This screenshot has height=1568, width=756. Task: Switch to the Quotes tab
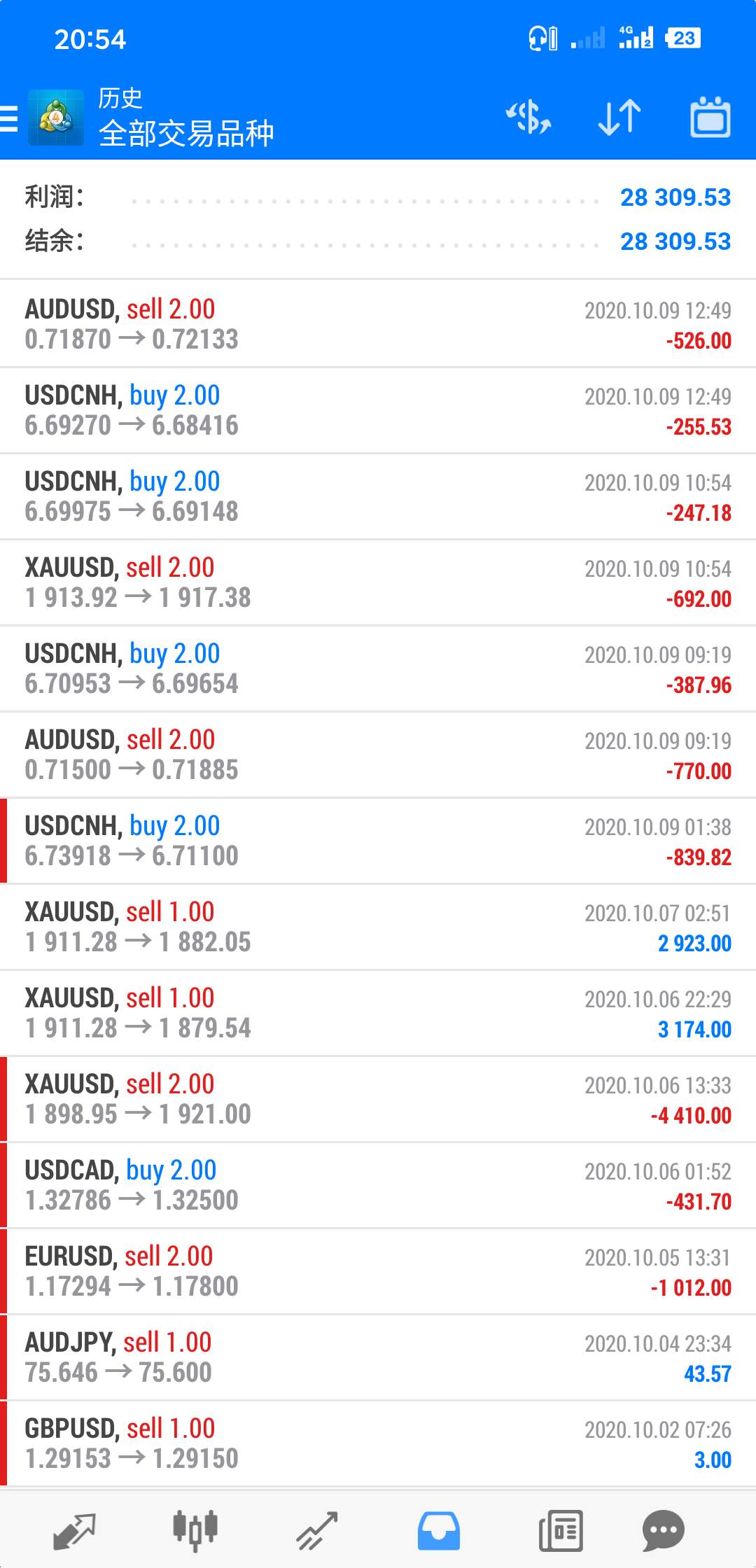click(x=74, y=1531)
